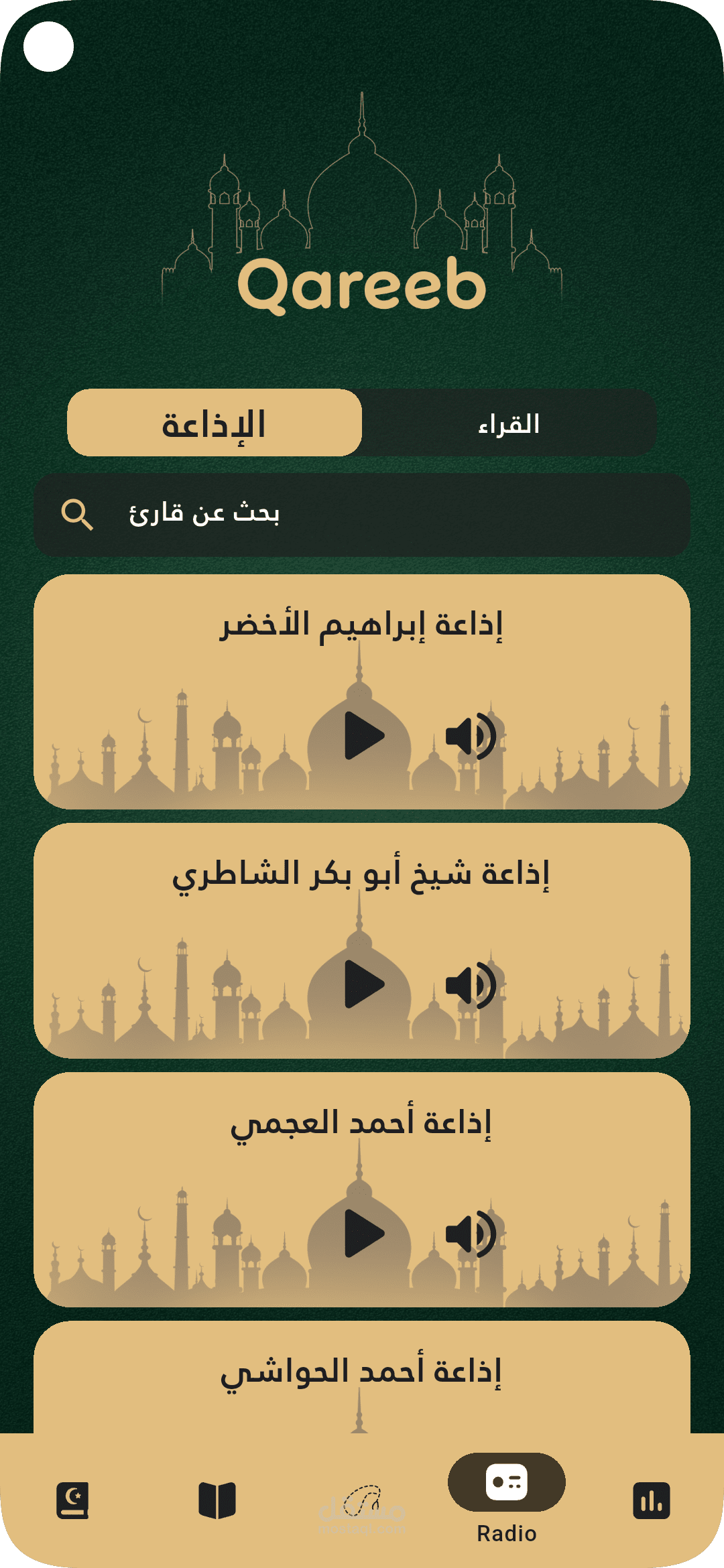Toggle volume on إذاعة إبراهيم الأخضر
This screenshot has height=1568, width=724.
[x=471, y=736]
